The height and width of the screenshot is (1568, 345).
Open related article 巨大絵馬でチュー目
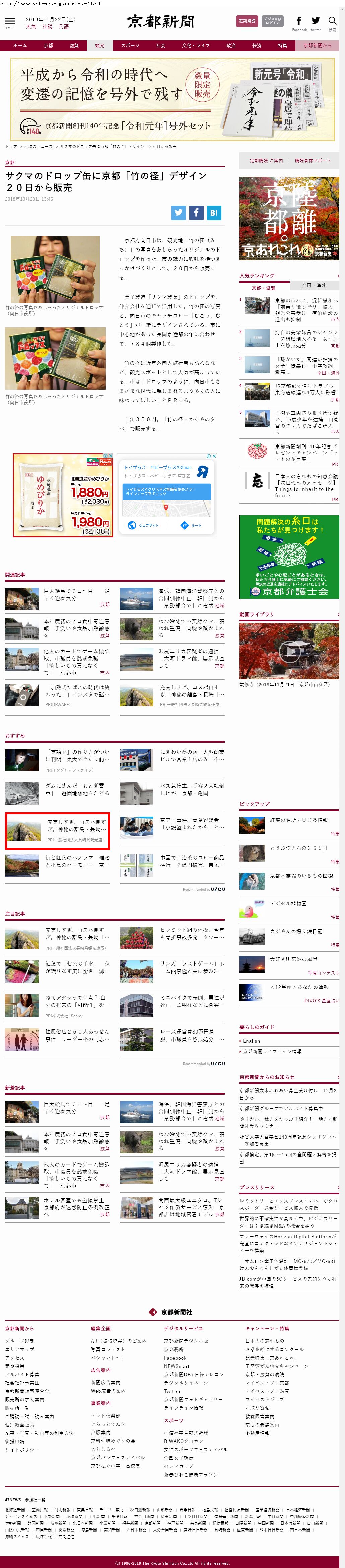pyautogui.click(x=77, y=594)
